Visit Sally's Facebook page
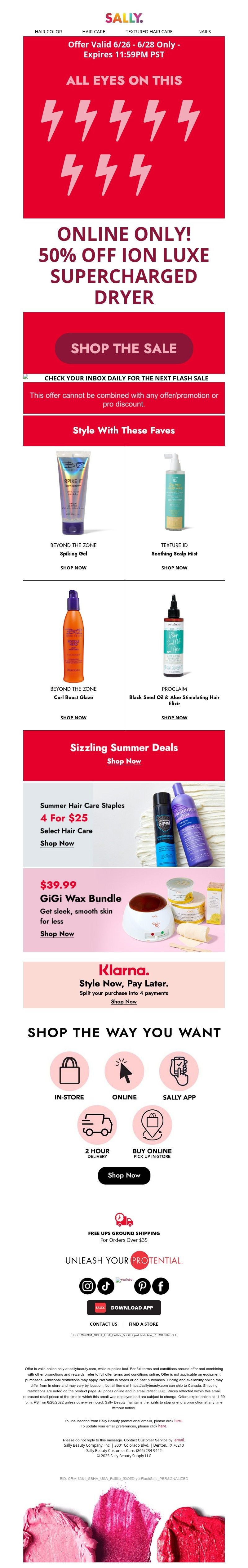This screenshot has width=248, height=1568. coord(161,1286)
